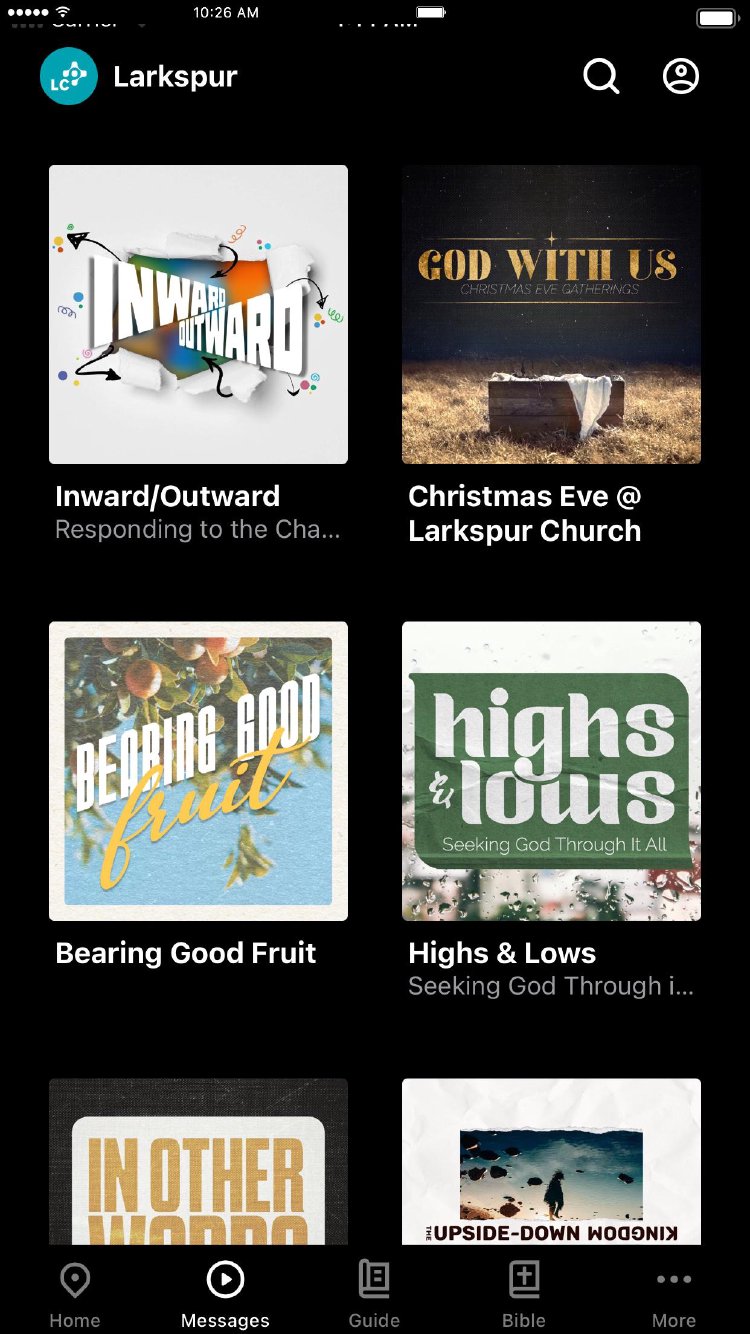Open the Highs & Lows series

(x=551, y=771)
